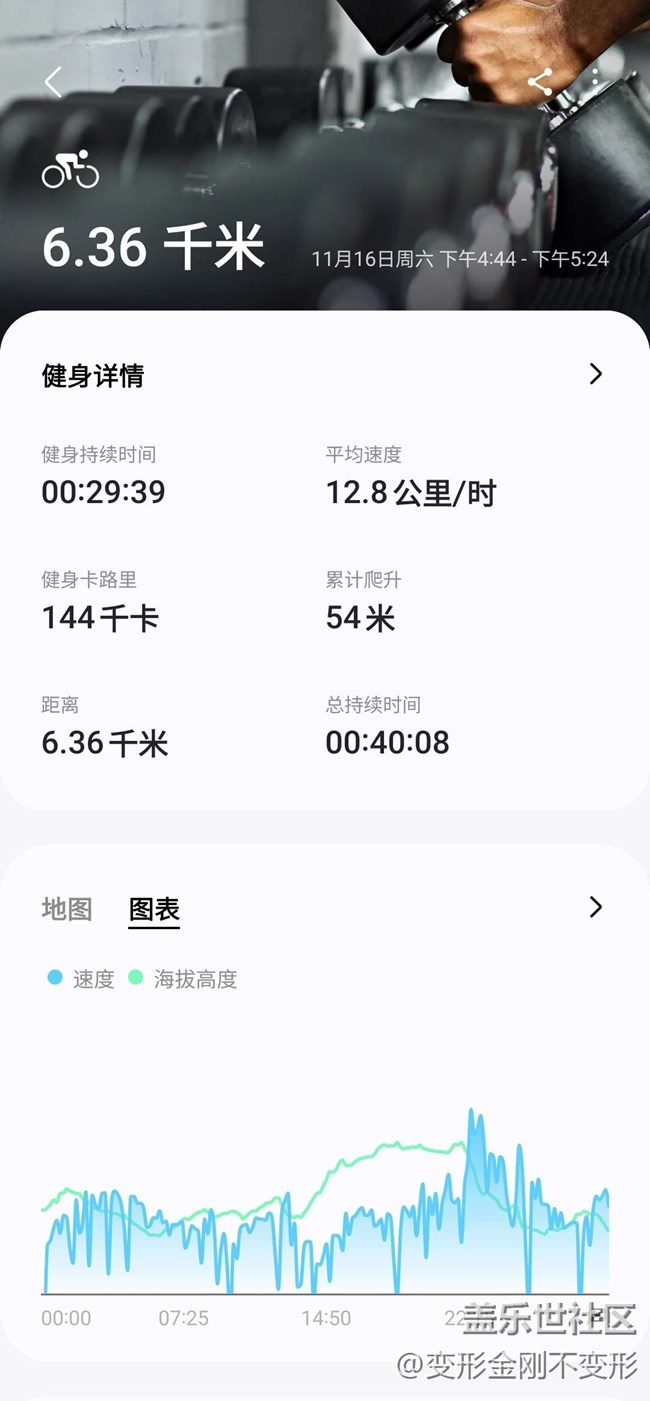Select the 图表 chart tab

point(154,909)
